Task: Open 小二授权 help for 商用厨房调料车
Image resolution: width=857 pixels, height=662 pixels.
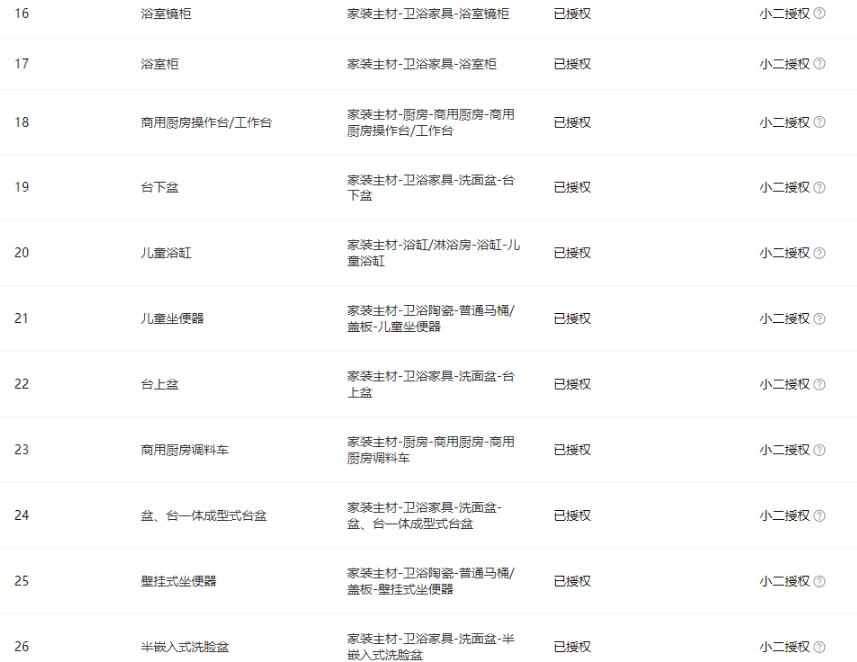Action: (820, 450)
